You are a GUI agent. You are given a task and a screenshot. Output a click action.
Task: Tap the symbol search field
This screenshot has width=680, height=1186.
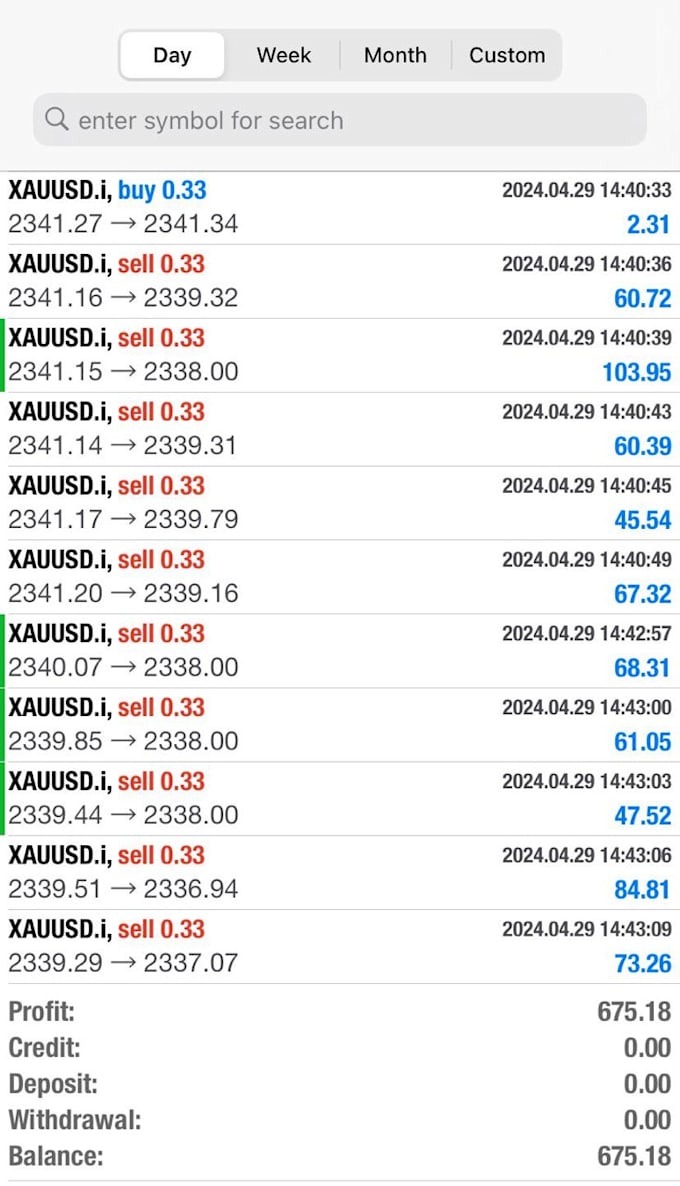tap(340, 121)
